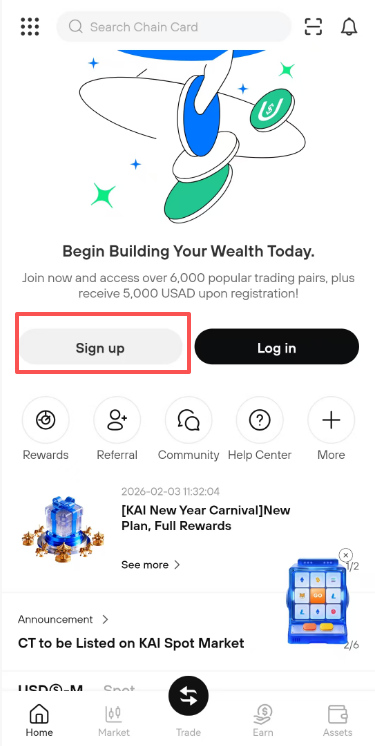The height and width of the screenshot is (746, 375).
Task: Open the Community shortcut
Action: (x=188, y=430)
